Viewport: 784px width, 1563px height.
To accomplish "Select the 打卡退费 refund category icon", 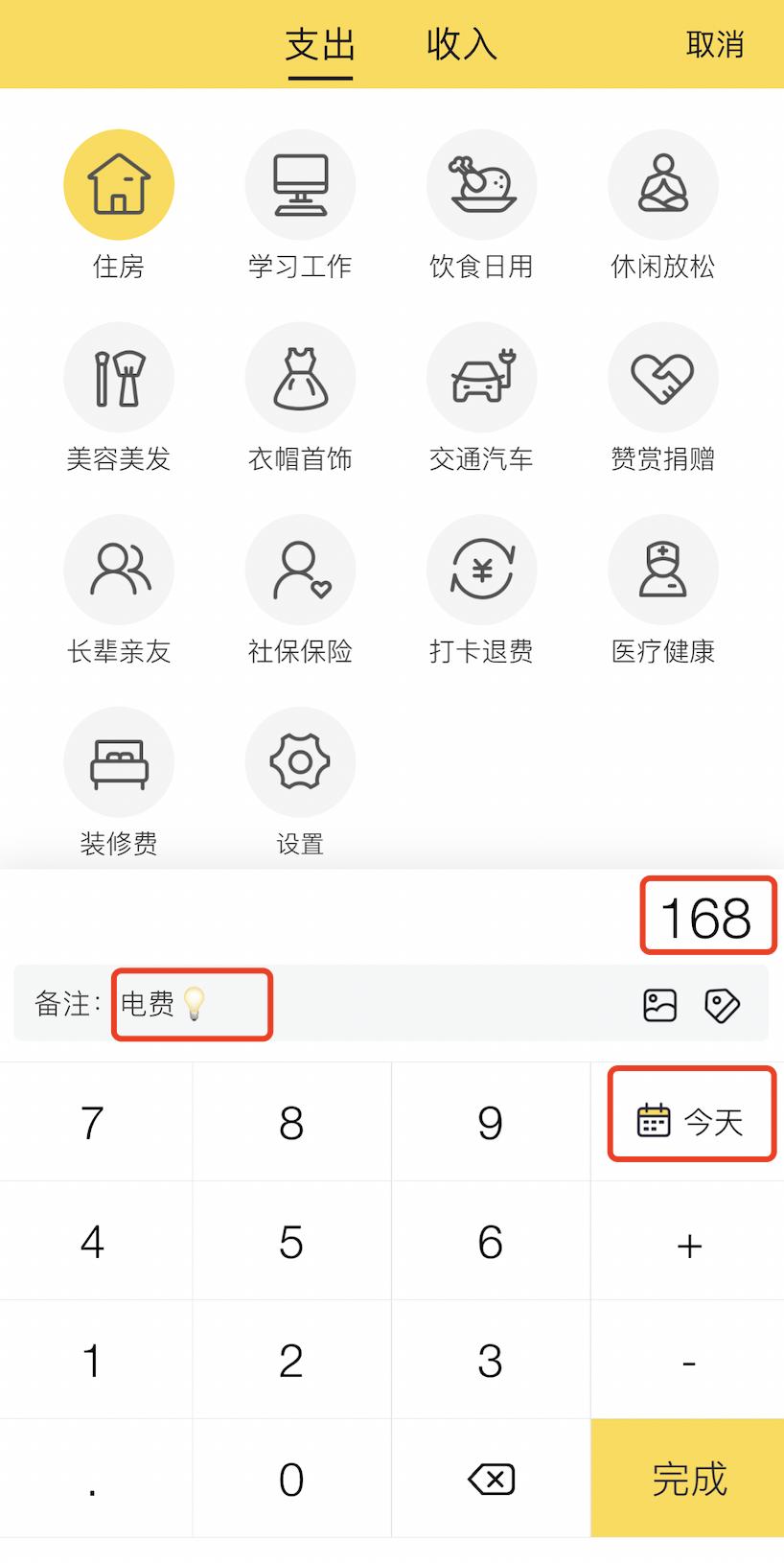I will (x=481, y=570).
